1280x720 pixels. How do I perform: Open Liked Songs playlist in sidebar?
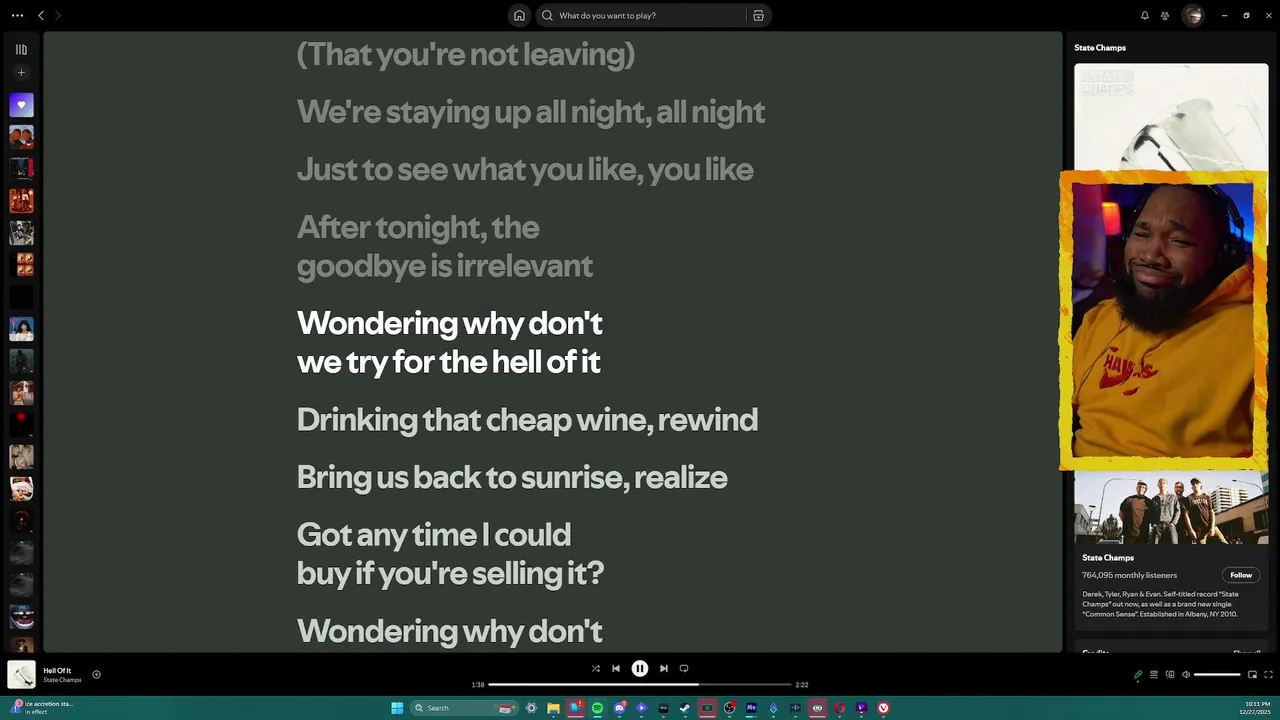point(21,105)
